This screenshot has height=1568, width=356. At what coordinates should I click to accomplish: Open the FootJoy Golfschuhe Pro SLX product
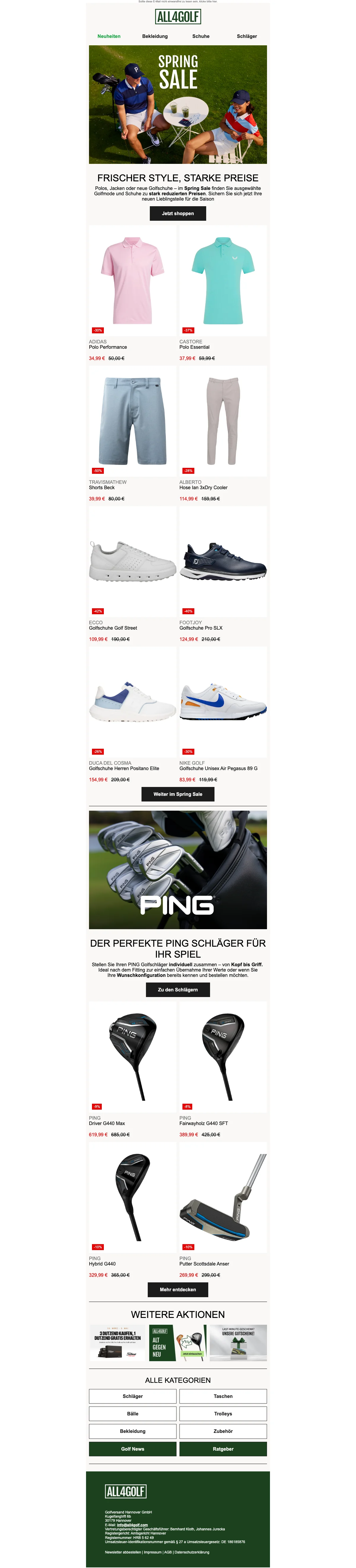[223, 562]
